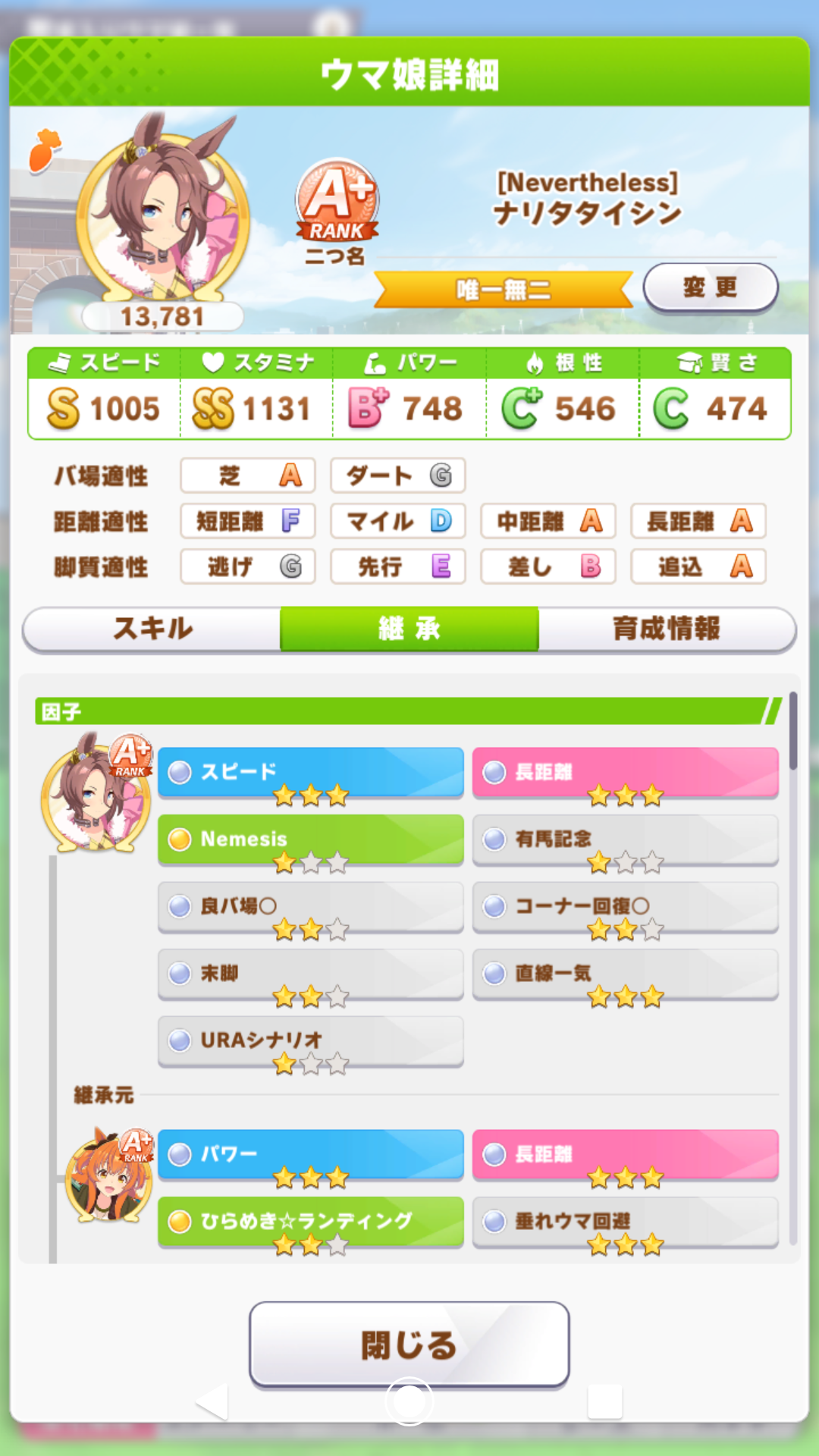
Task: Switch to the 育成情報 tab
Action: 665,628
